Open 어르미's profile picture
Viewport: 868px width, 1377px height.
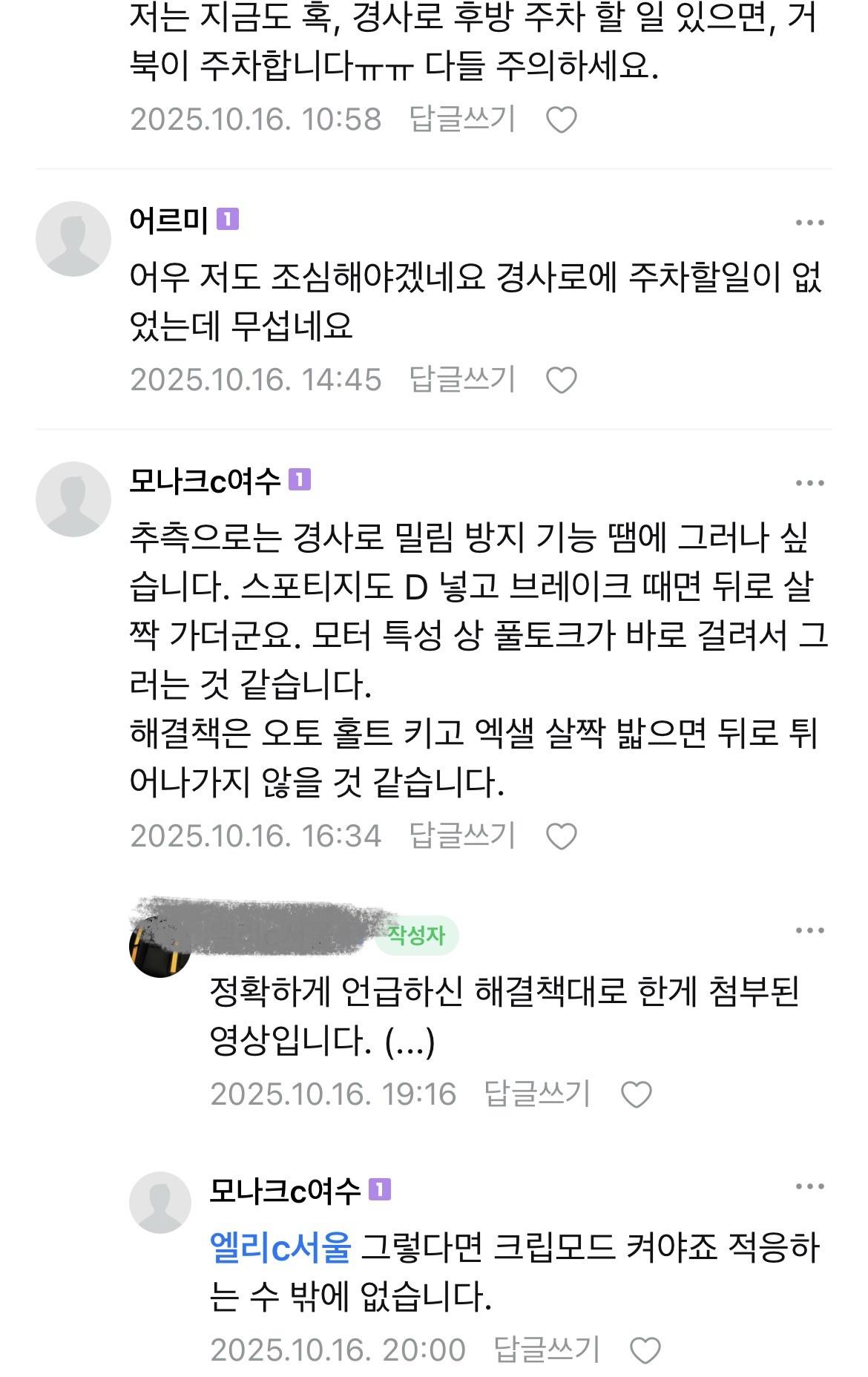coord(73,239)
